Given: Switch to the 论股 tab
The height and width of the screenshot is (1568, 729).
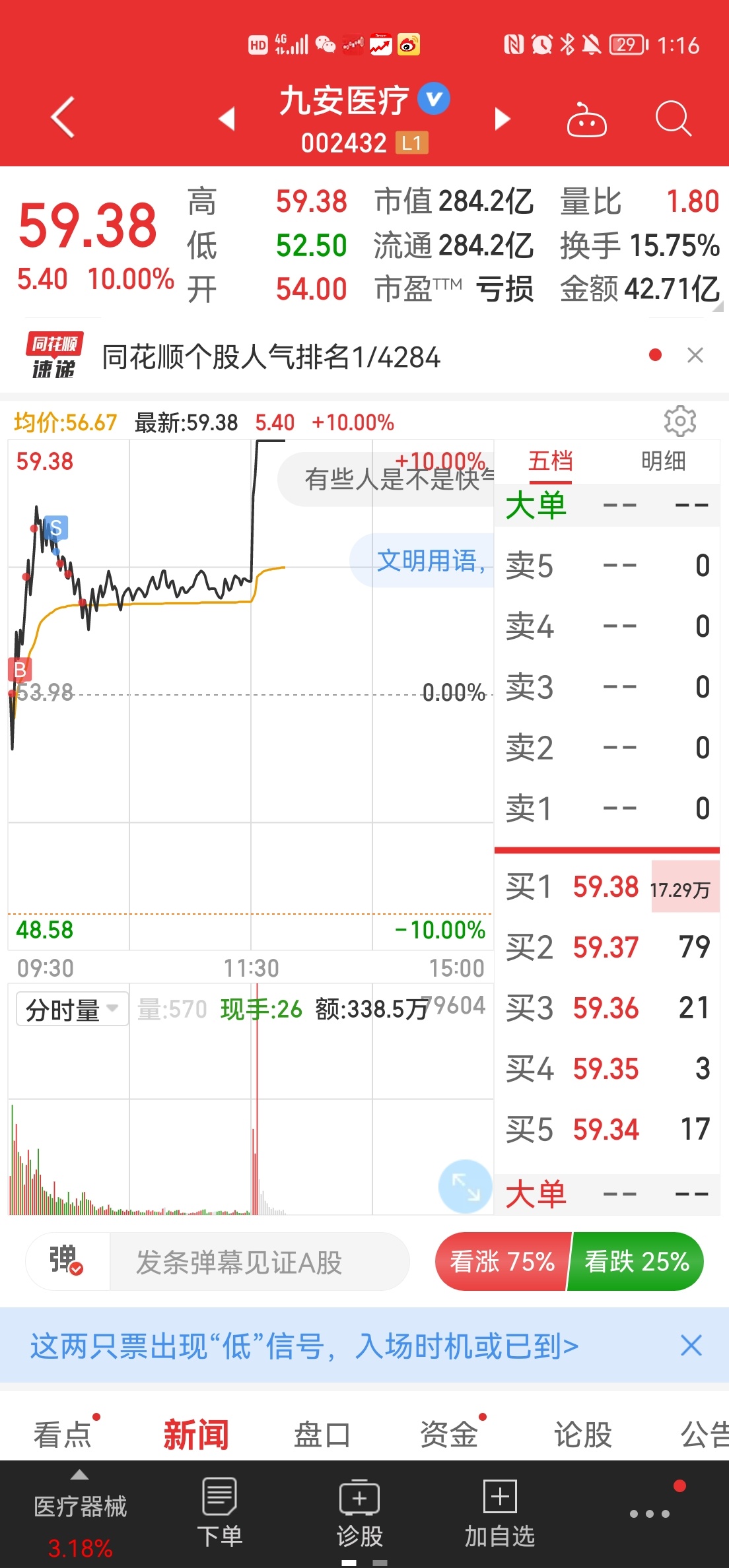Looking at the screenshot, I should coord(583,1435).
